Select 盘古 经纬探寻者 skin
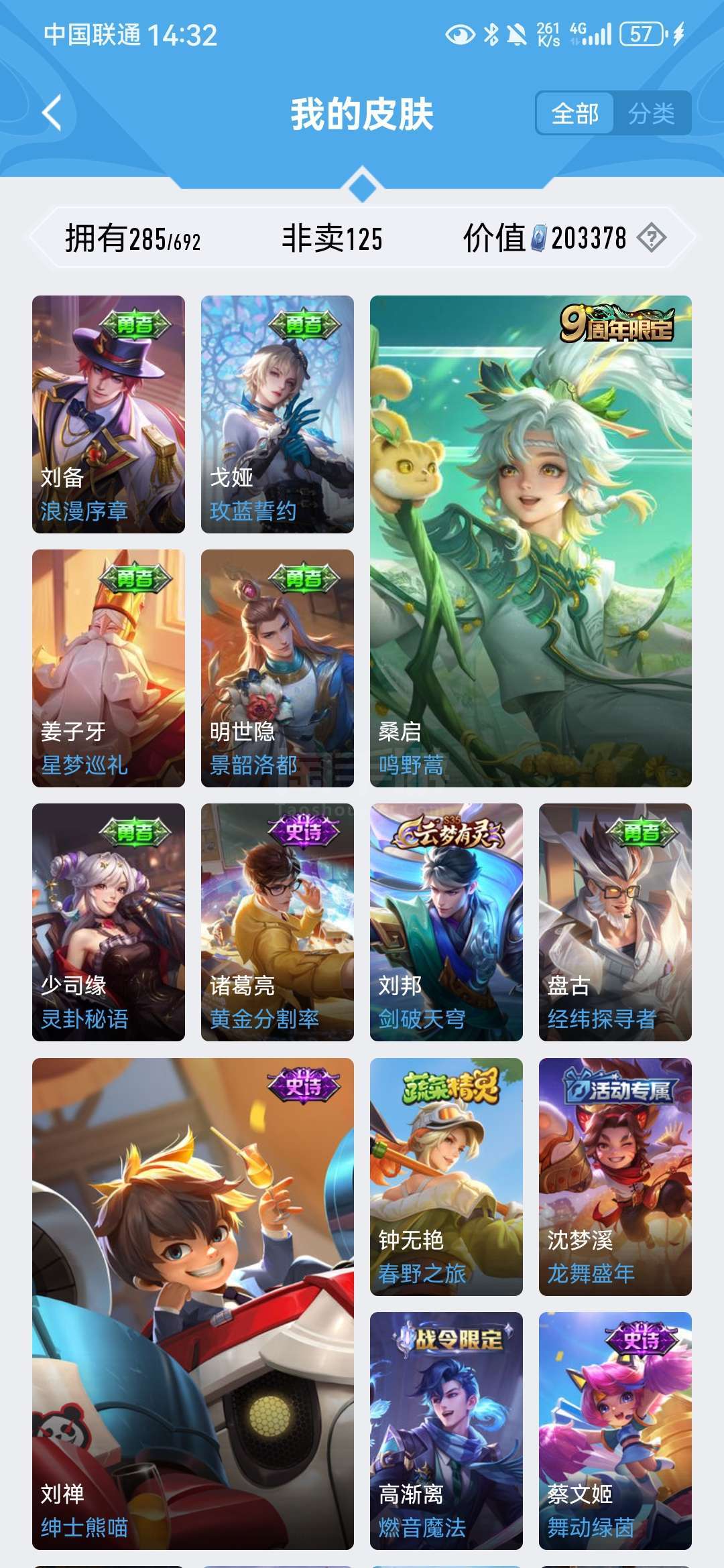724x1568 pixels. point(615,922)
